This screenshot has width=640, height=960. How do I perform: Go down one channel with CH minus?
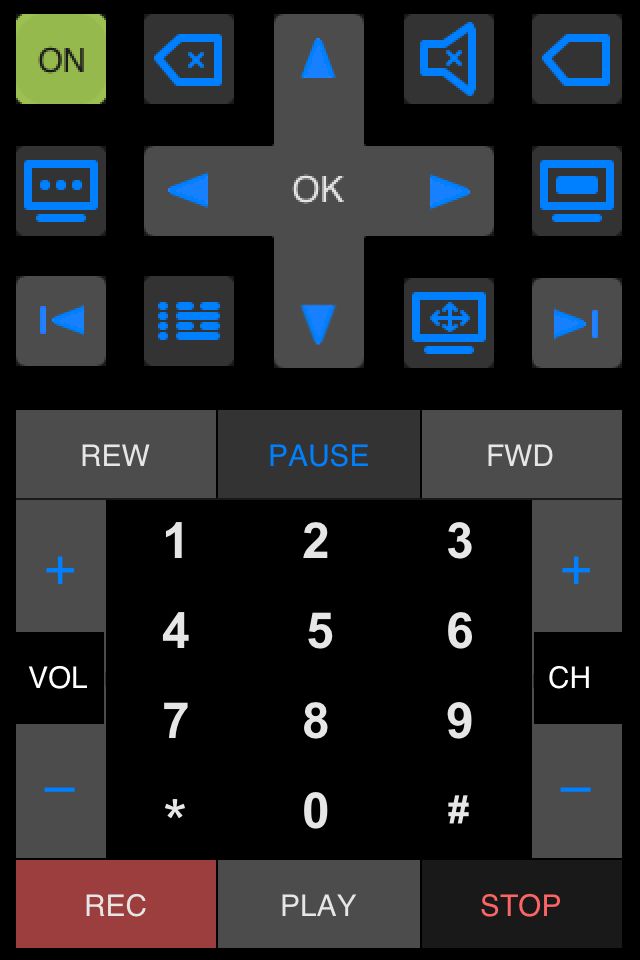576,790
